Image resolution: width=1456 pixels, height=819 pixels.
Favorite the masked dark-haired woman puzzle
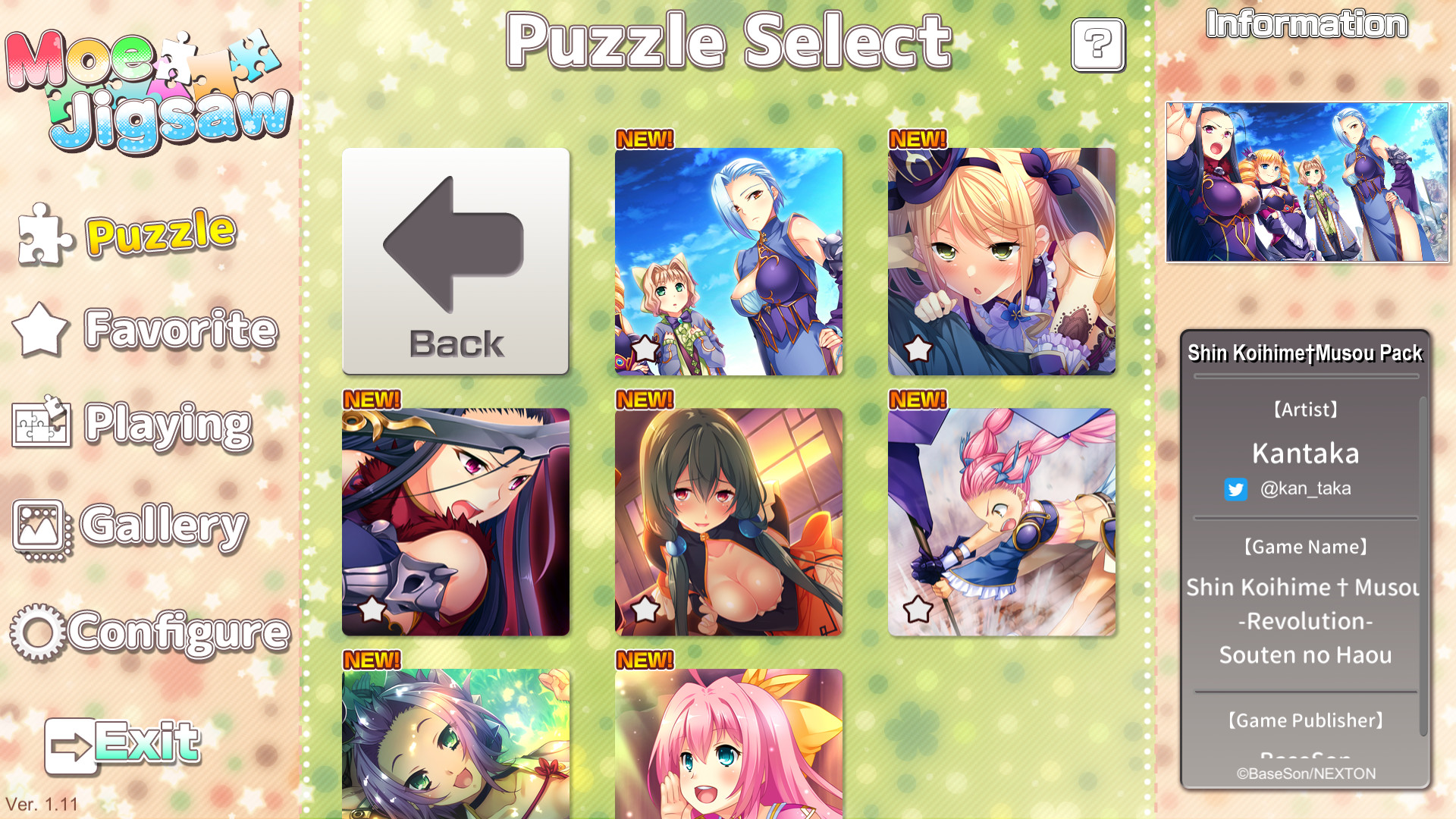[x=372, y=609]
